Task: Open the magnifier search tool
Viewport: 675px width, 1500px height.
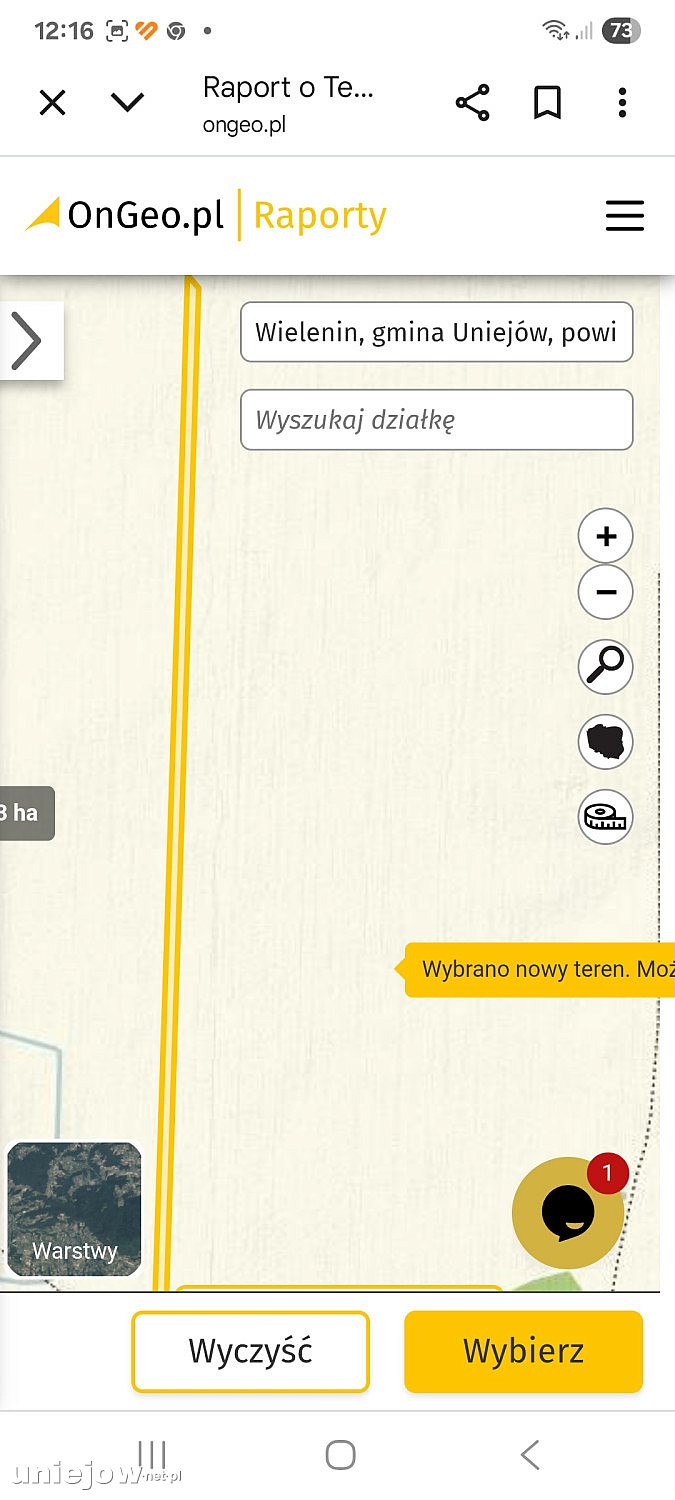Action: [x=606, y=666]
